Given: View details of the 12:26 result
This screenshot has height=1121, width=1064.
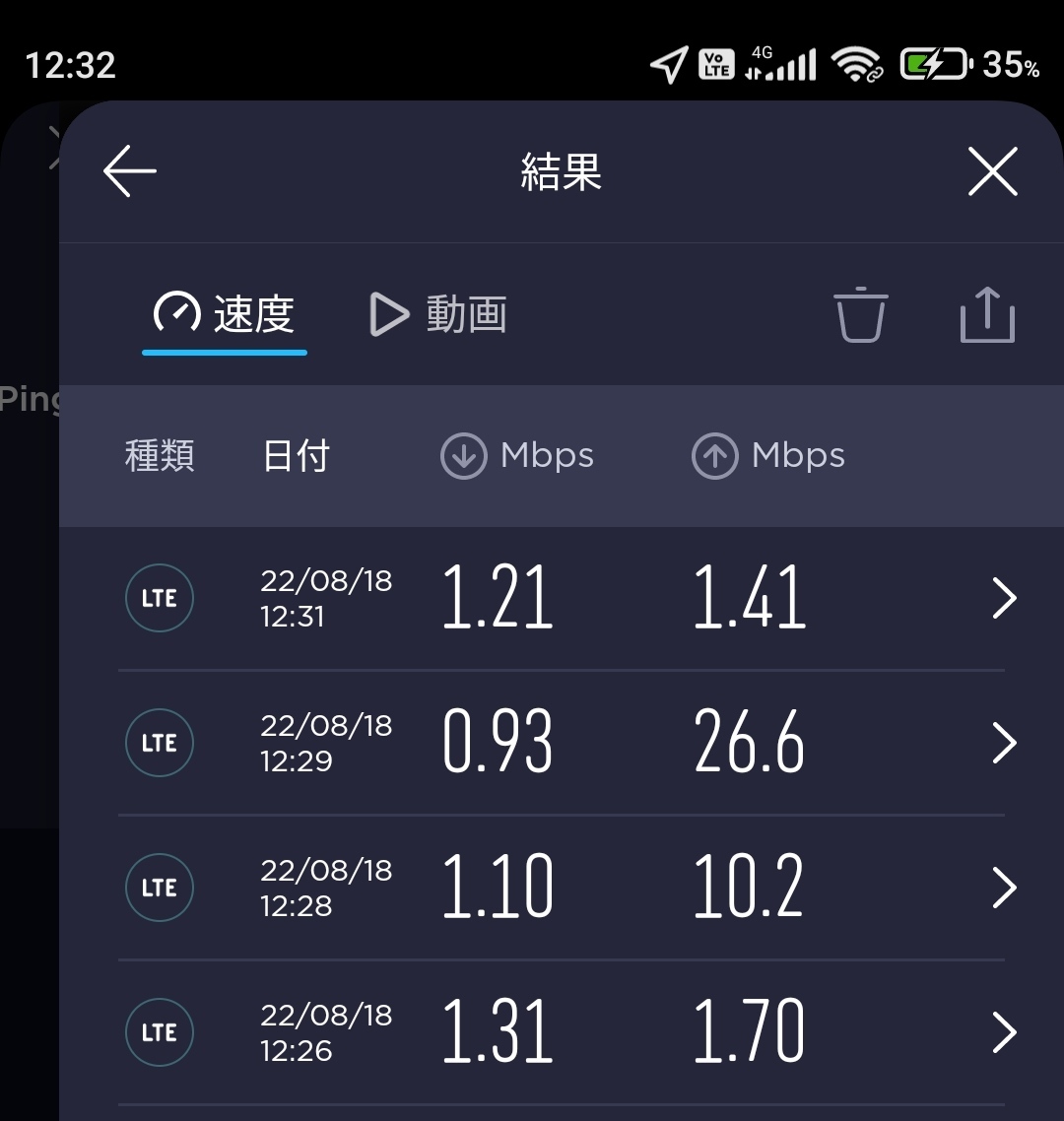Looking at the screenshot, I should point(562,1032).
